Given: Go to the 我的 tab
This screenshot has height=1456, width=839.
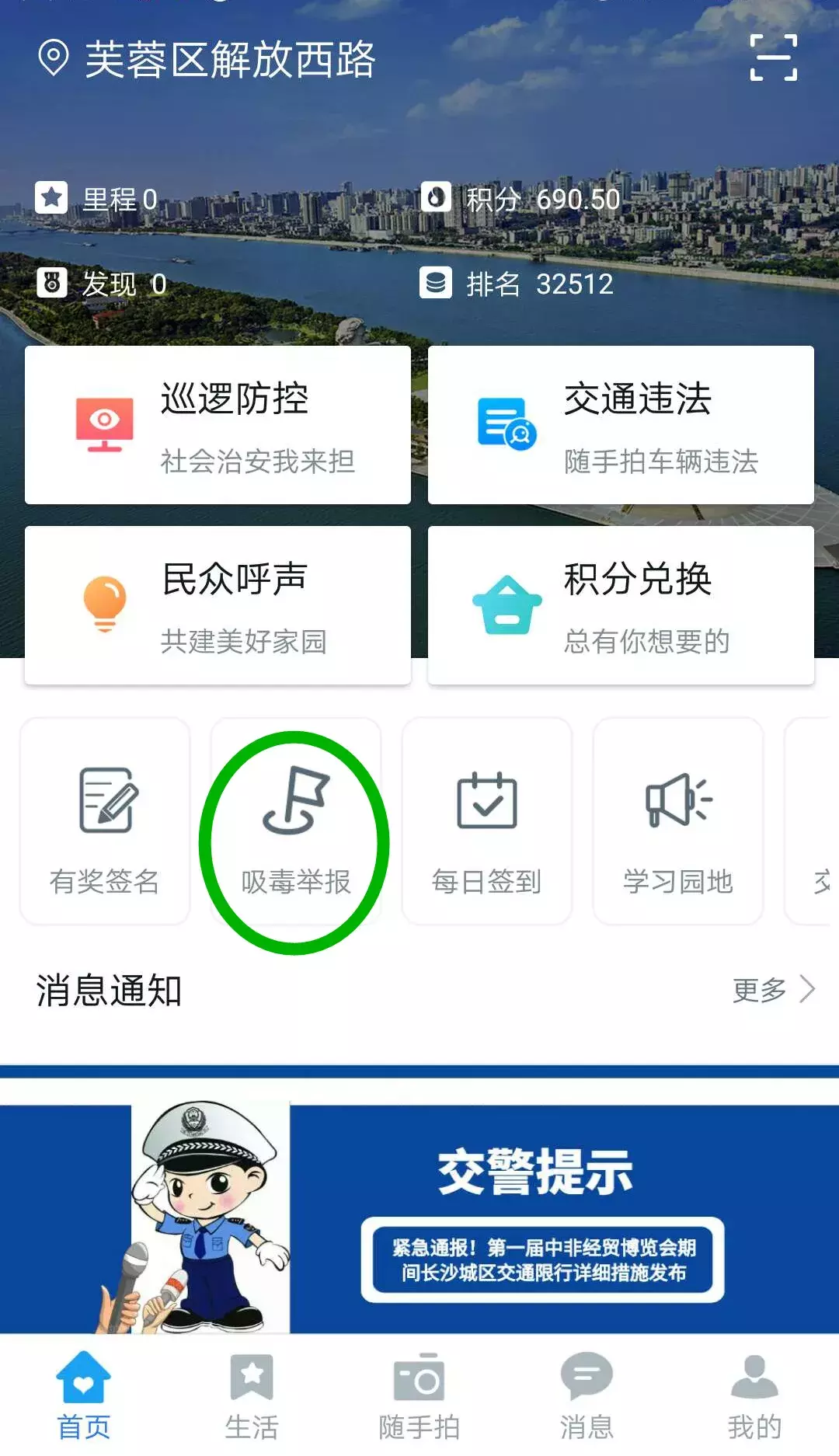Looking at the screenshot, I should 754,1395.
